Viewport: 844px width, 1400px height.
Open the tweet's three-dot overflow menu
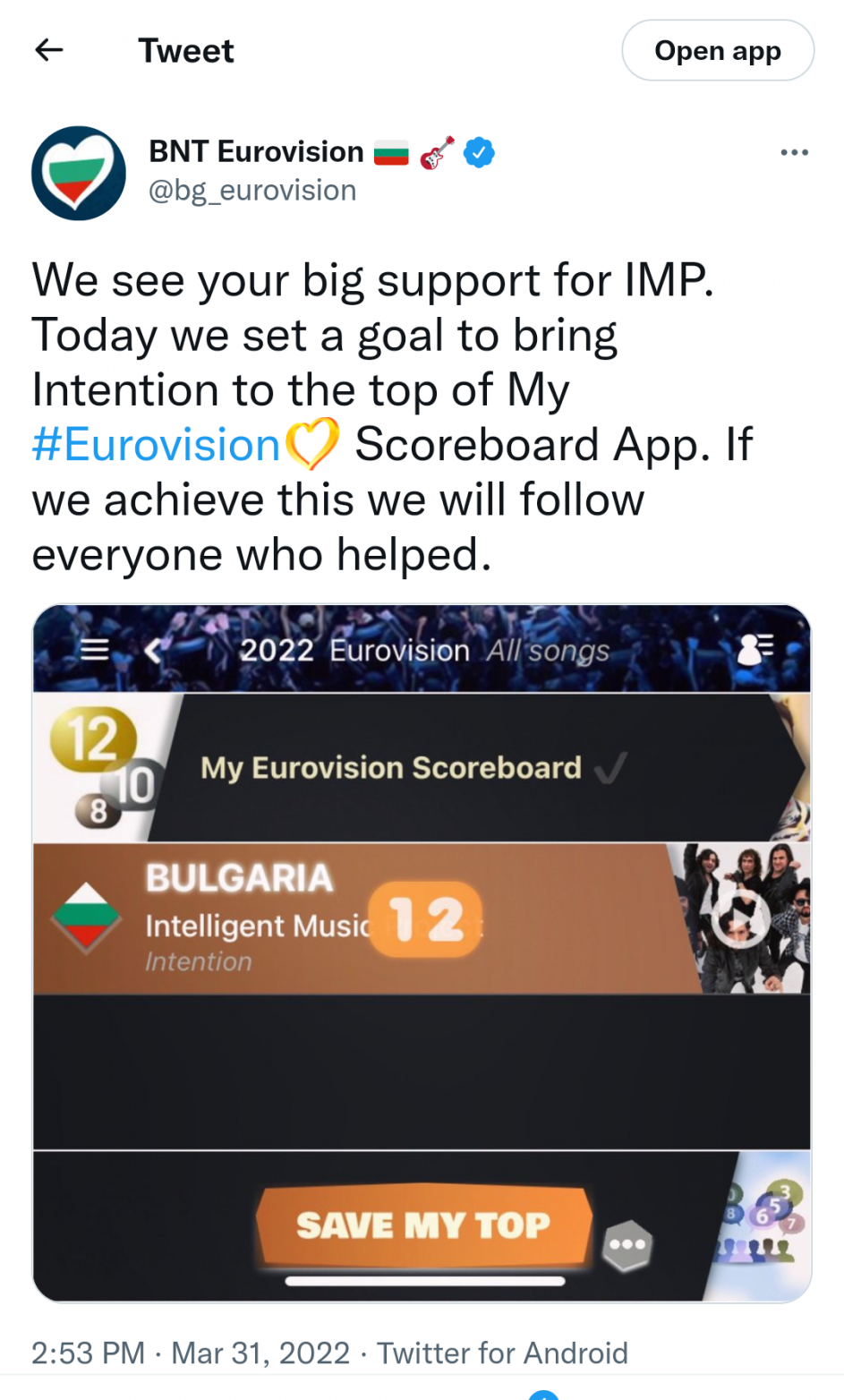pyautogui.click(x=793, y=153)
